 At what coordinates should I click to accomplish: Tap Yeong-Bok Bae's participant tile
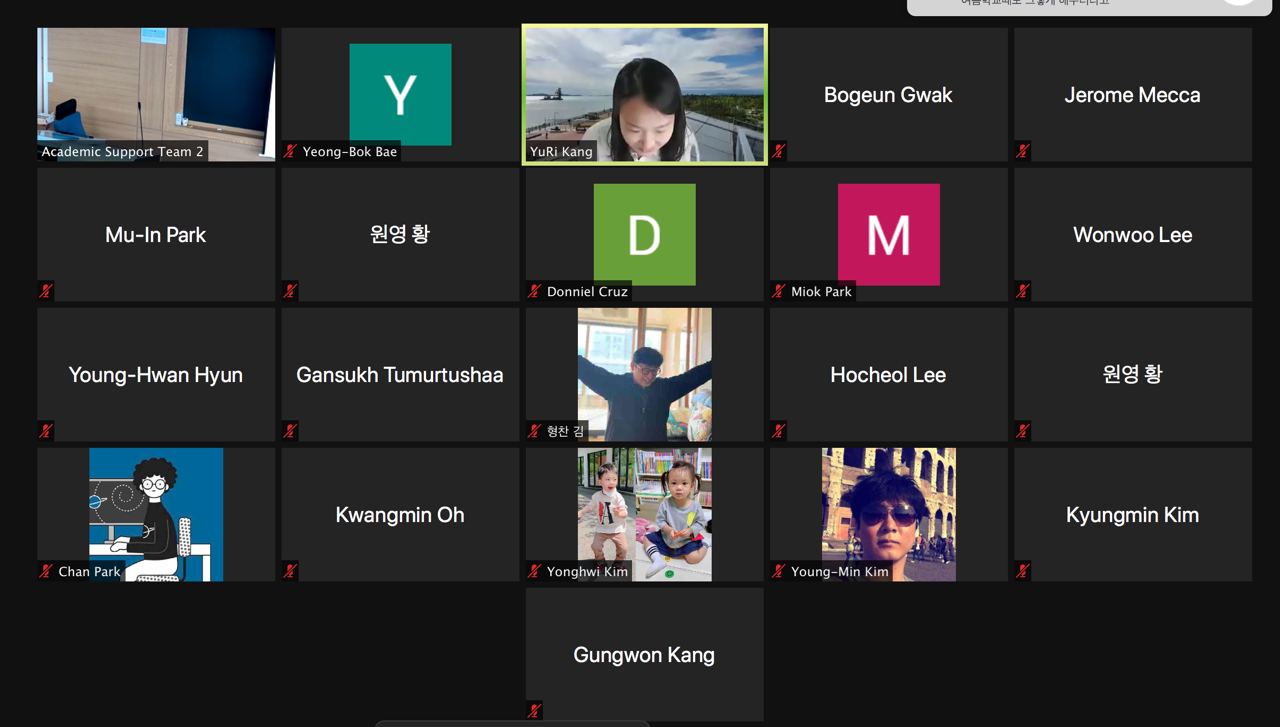click(400, 94)
